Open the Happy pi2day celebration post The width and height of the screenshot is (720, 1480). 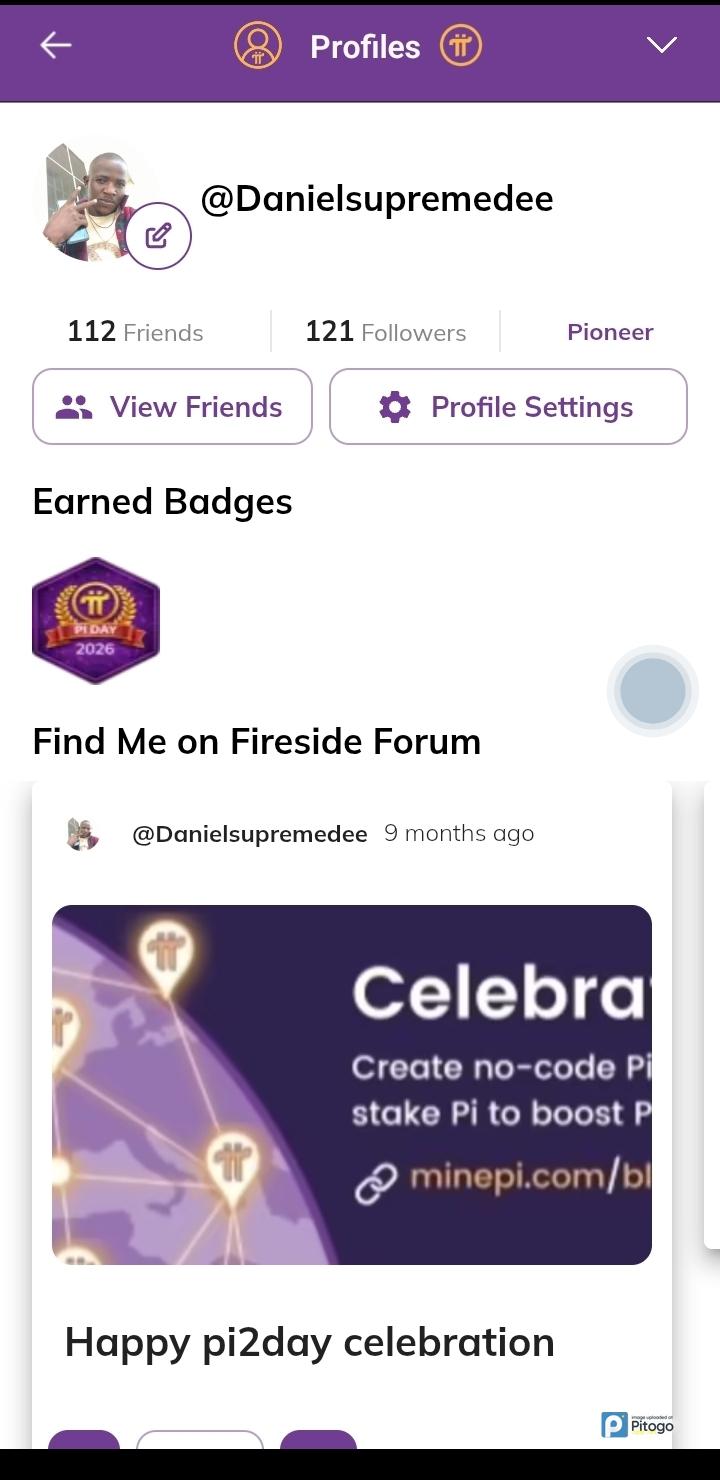click(x=309, y=1342)
